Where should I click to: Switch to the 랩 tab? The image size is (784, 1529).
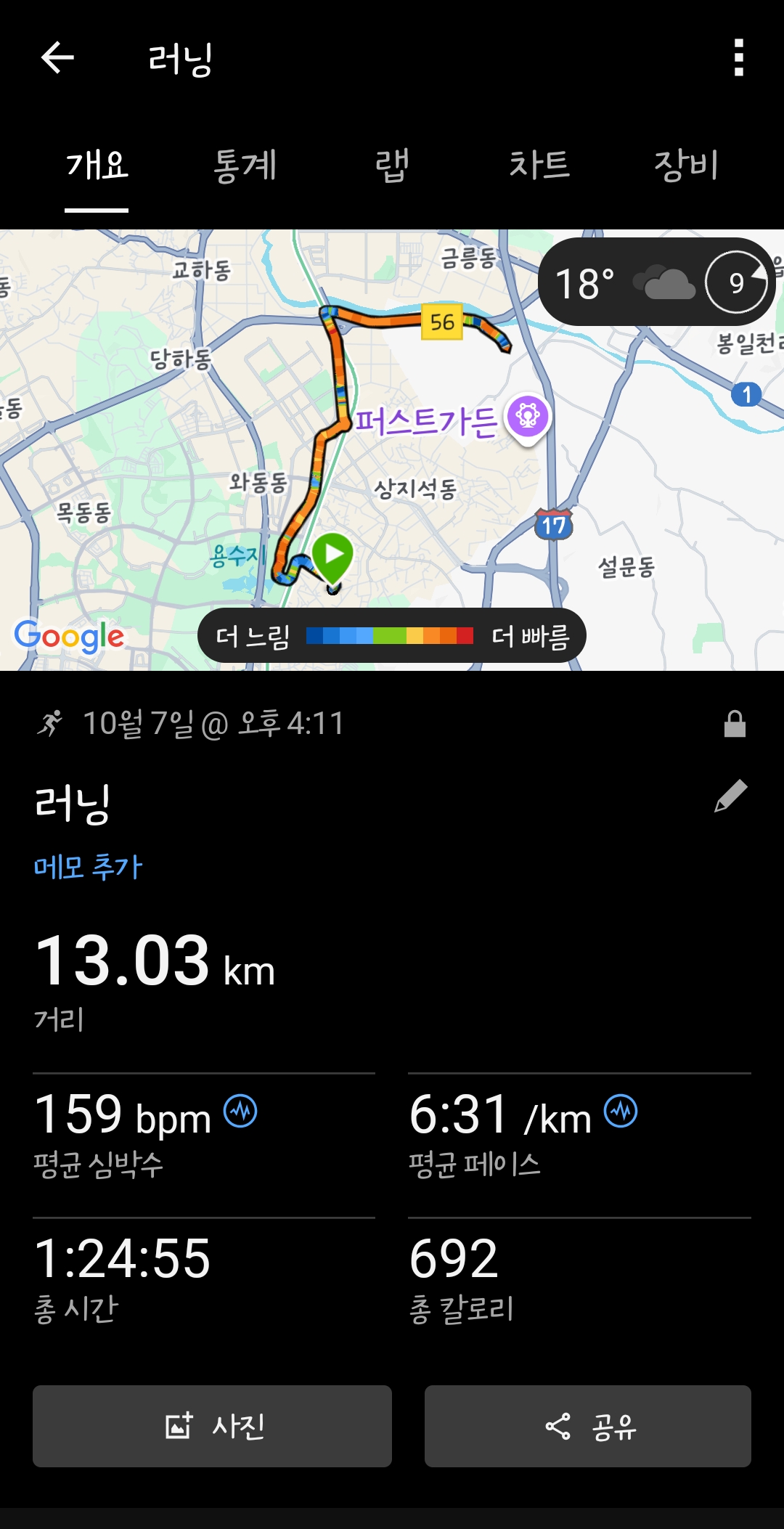(x=392, y=166)
